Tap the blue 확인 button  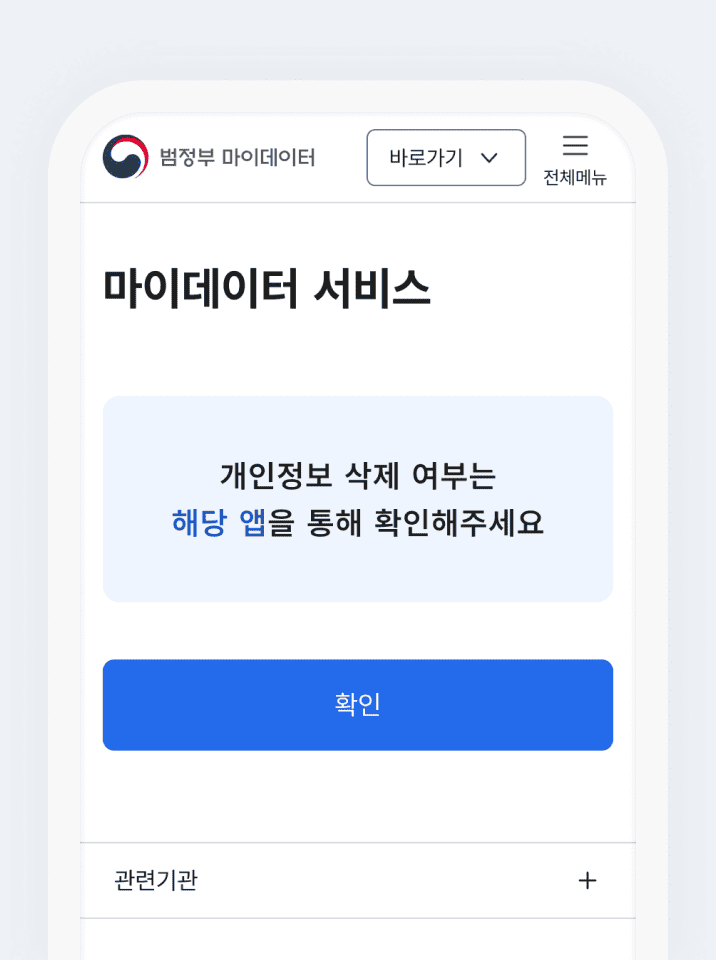(357, 704)
